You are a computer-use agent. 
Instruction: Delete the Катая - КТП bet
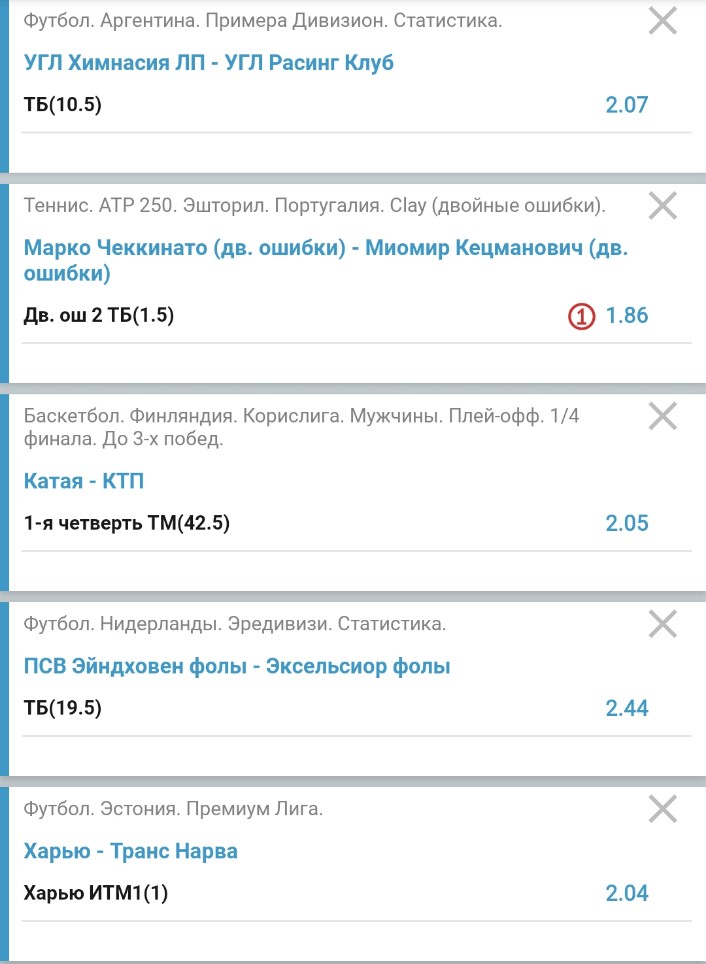point(663,416)
